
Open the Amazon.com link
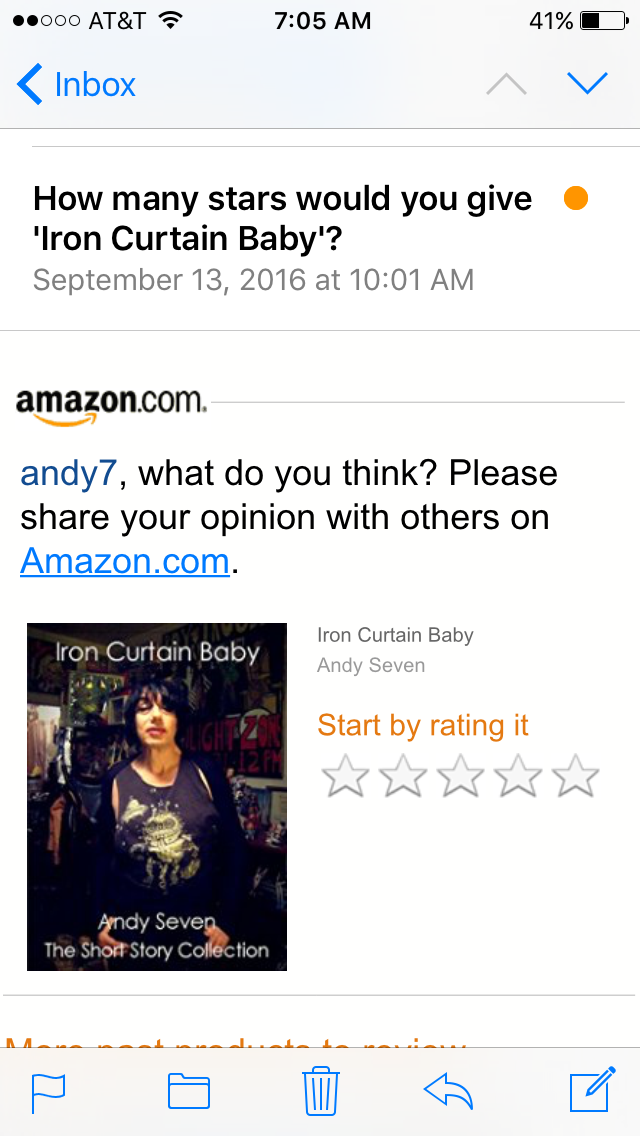125,561
